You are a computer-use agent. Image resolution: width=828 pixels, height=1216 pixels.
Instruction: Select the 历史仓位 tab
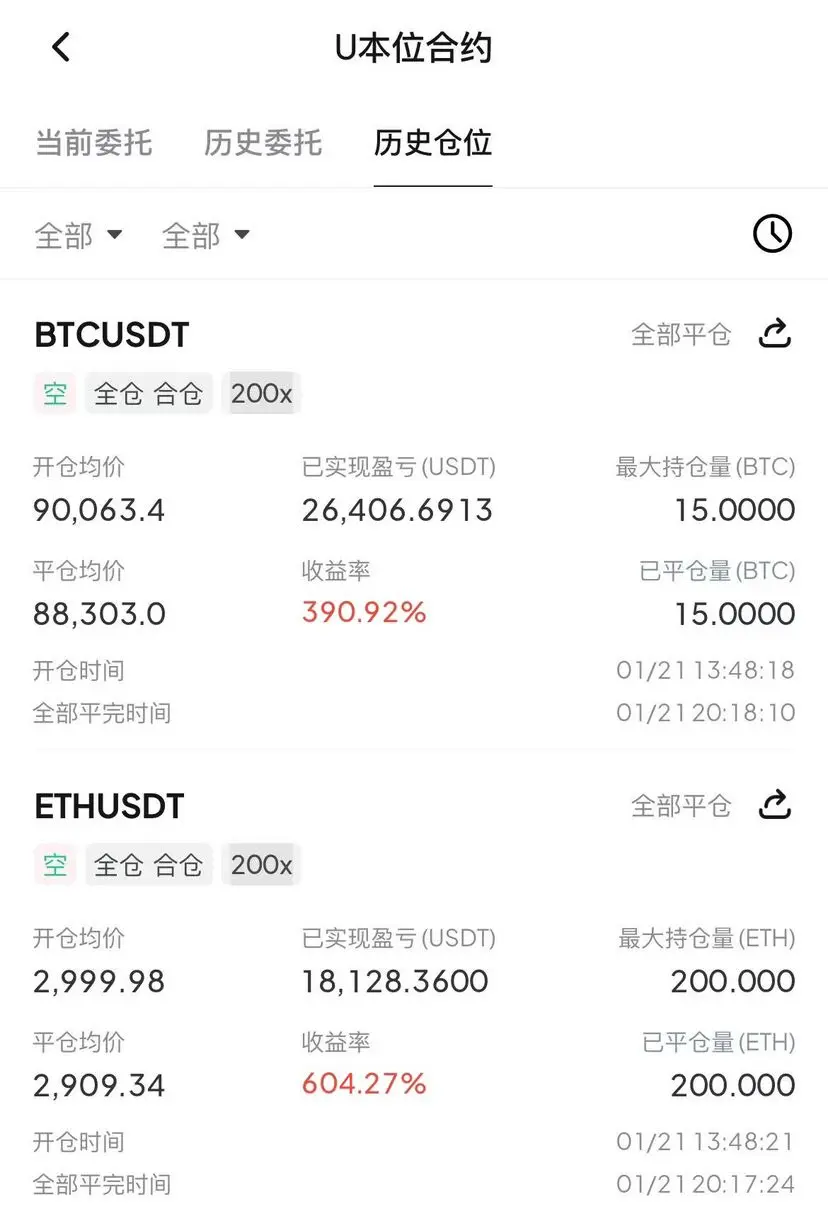coord(433,143)
